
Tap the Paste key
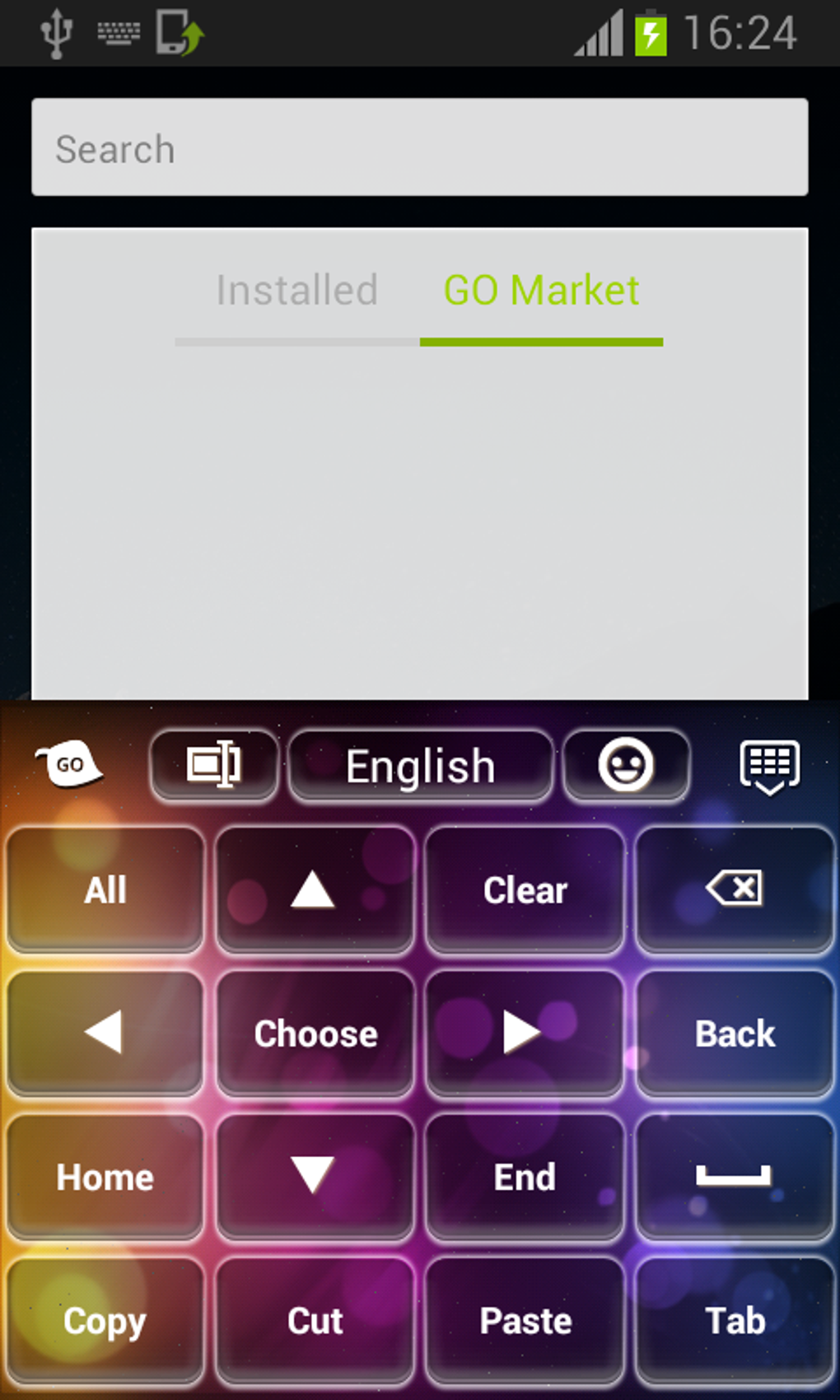click(x=525, y=1320)
